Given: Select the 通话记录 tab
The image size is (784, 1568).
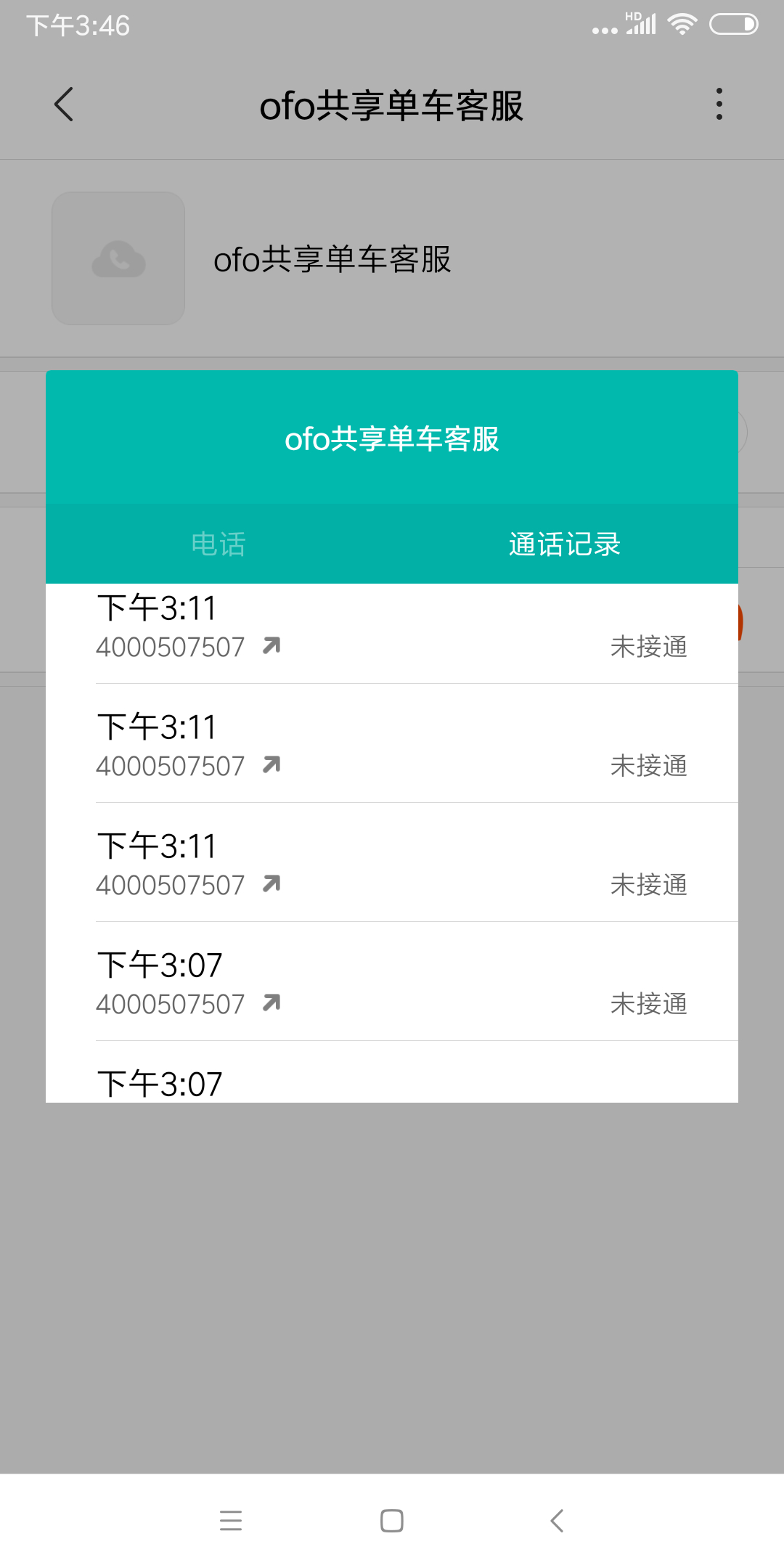Looking at the screenshot, I should point(565,544).
